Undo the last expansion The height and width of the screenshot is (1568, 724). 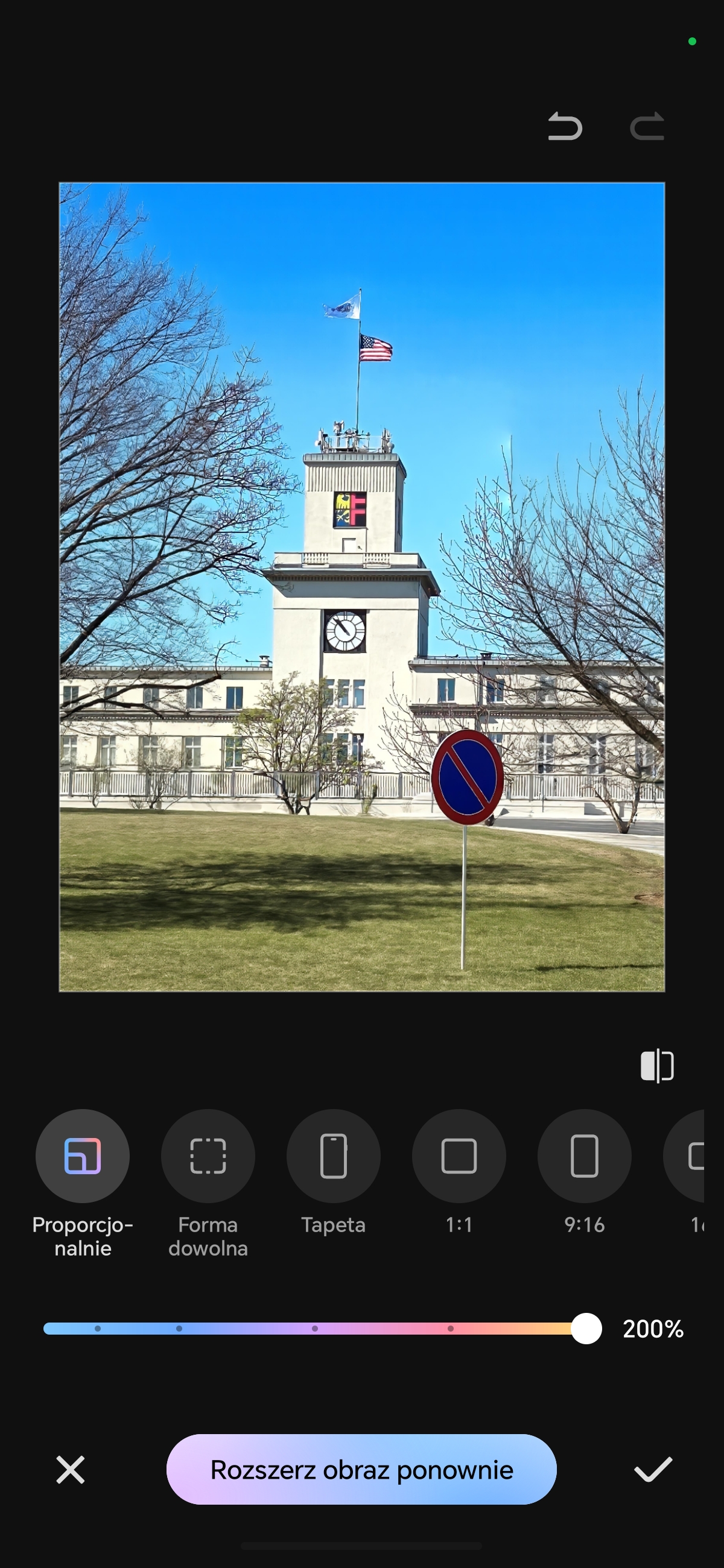pyautogui.click(x=565, y=127)
